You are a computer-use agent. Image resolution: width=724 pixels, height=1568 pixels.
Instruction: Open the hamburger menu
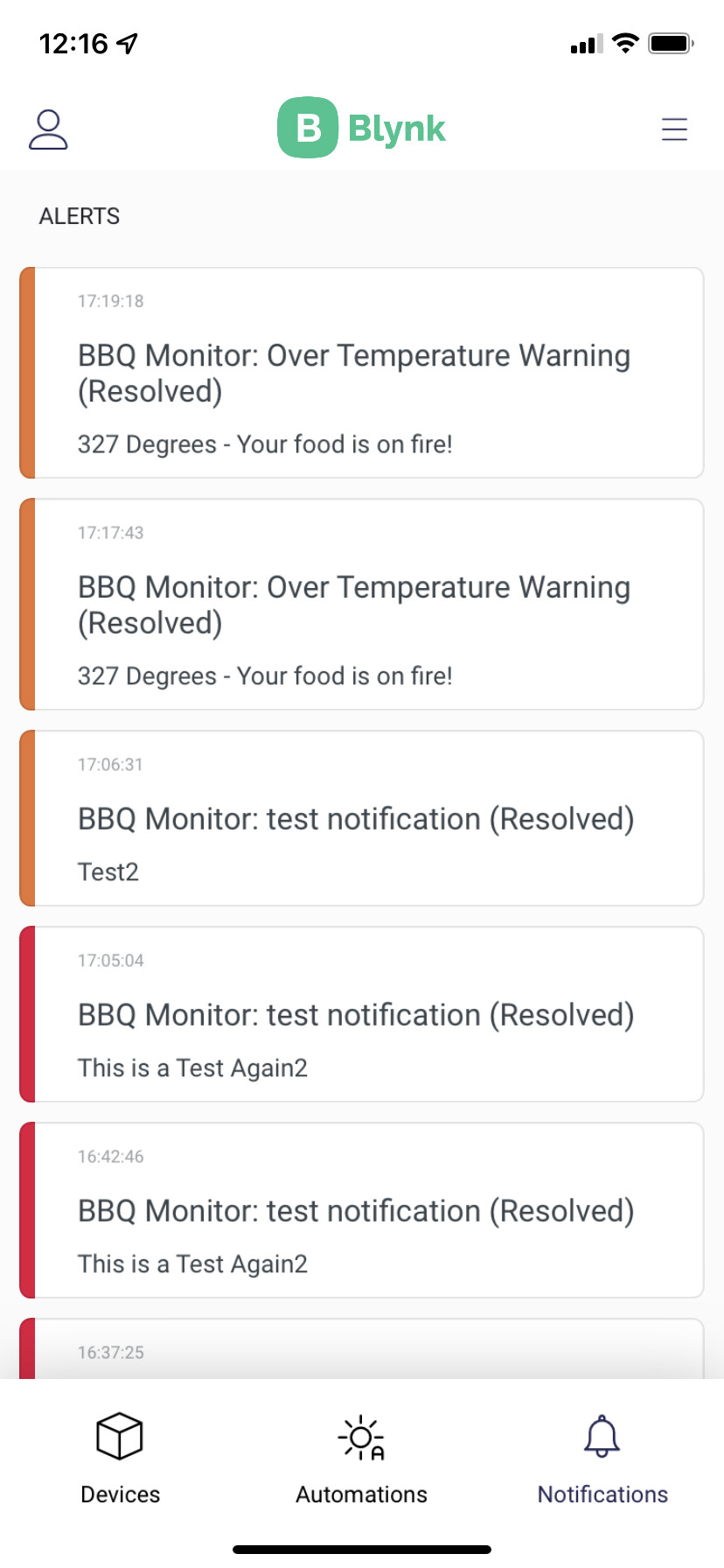674,129
